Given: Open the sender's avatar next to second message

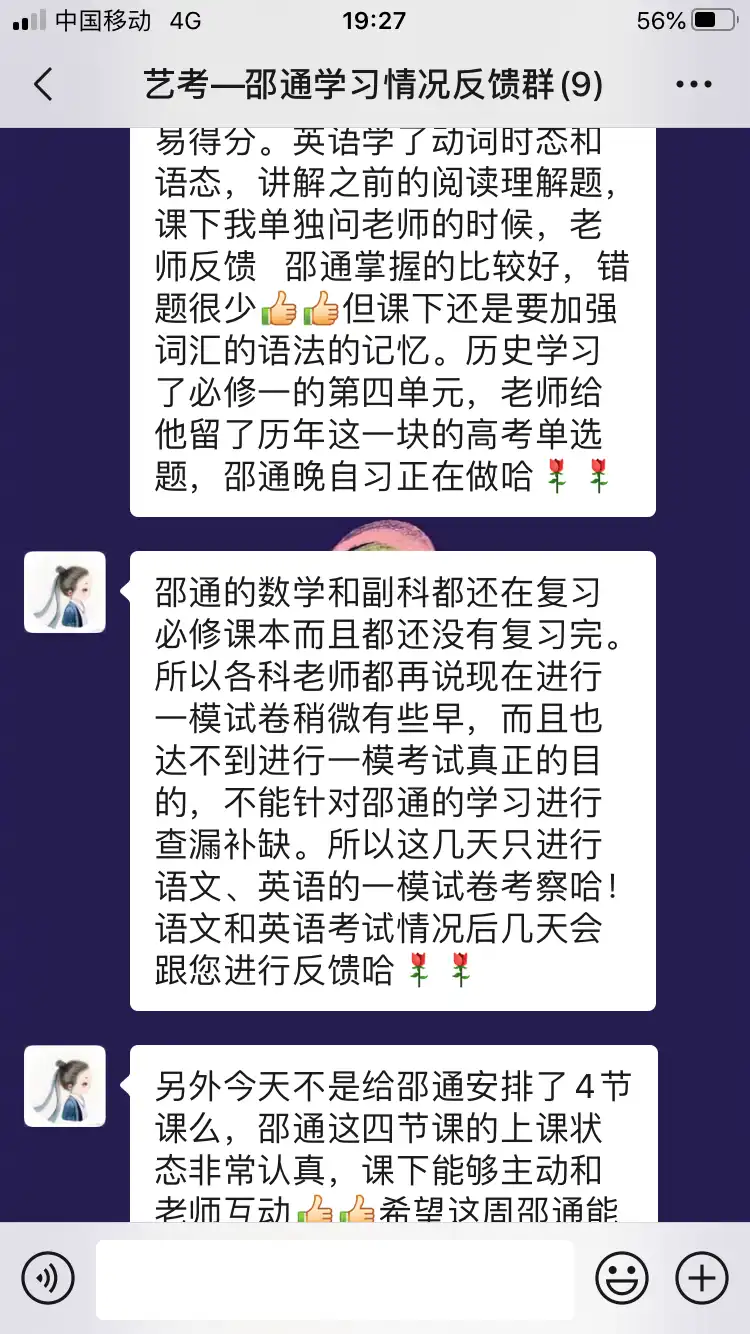Looking at the screenshot, I should [x=64, y=593].
